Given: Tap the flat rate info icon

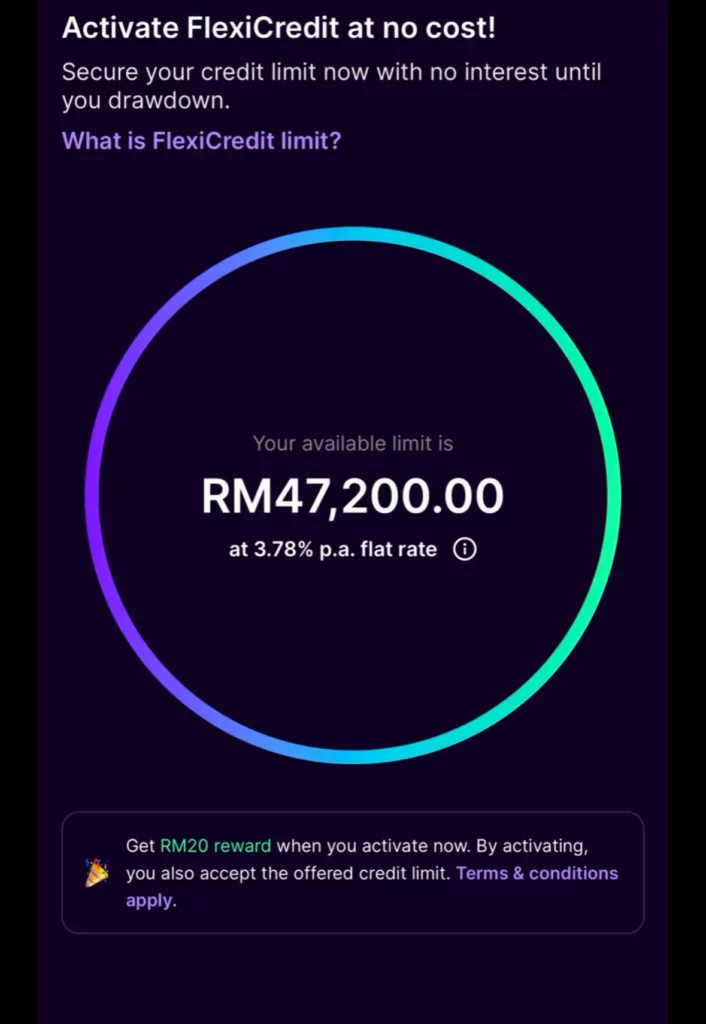Looking at the screenshot, I should coord(465,549).
